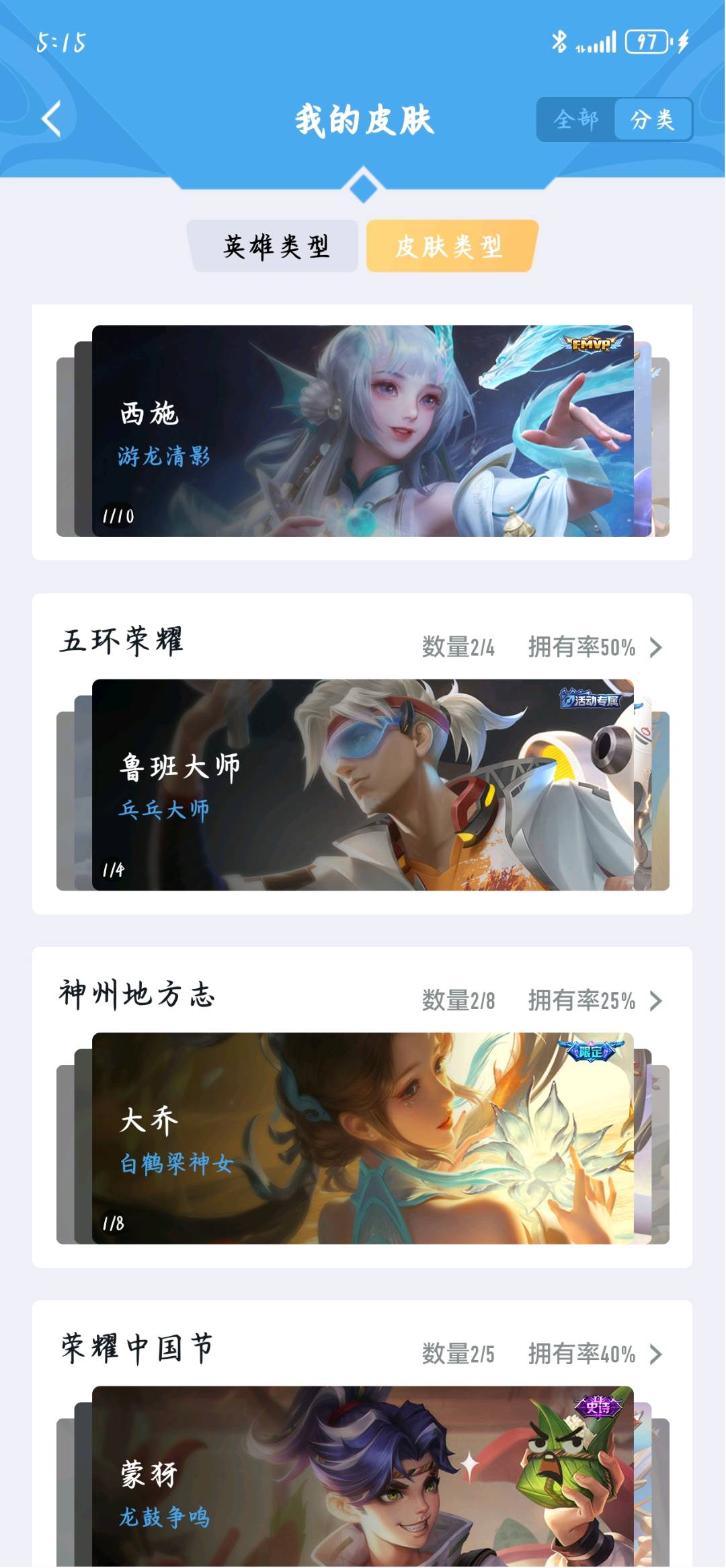The image size is (726, 1568).
Task: Switch to the 全部 view
Action: click(x=575, y=120)
